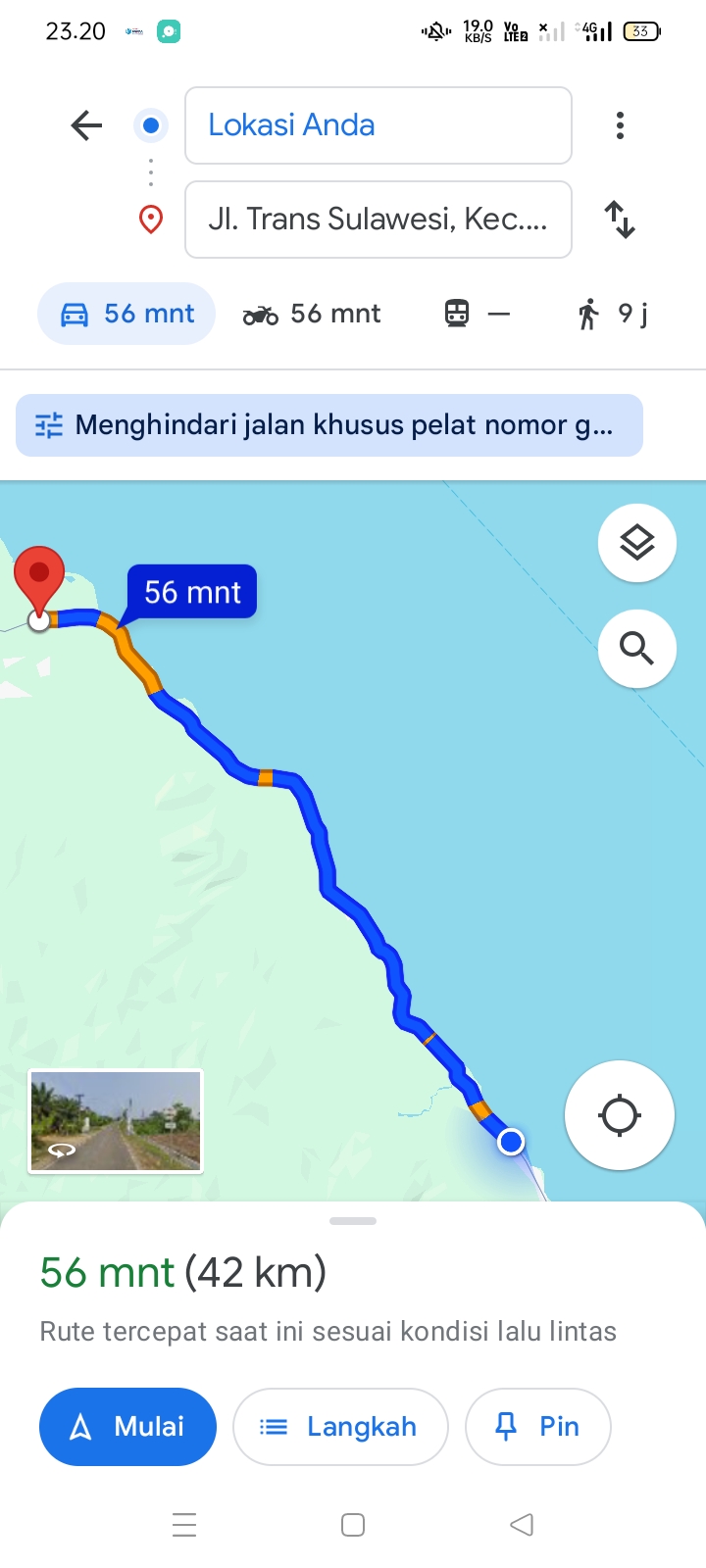Viewport: 706px width, 1568px height.
Task: Pin this route with the Pin button
Action: pyautogui.click(x=538, y=1427)
